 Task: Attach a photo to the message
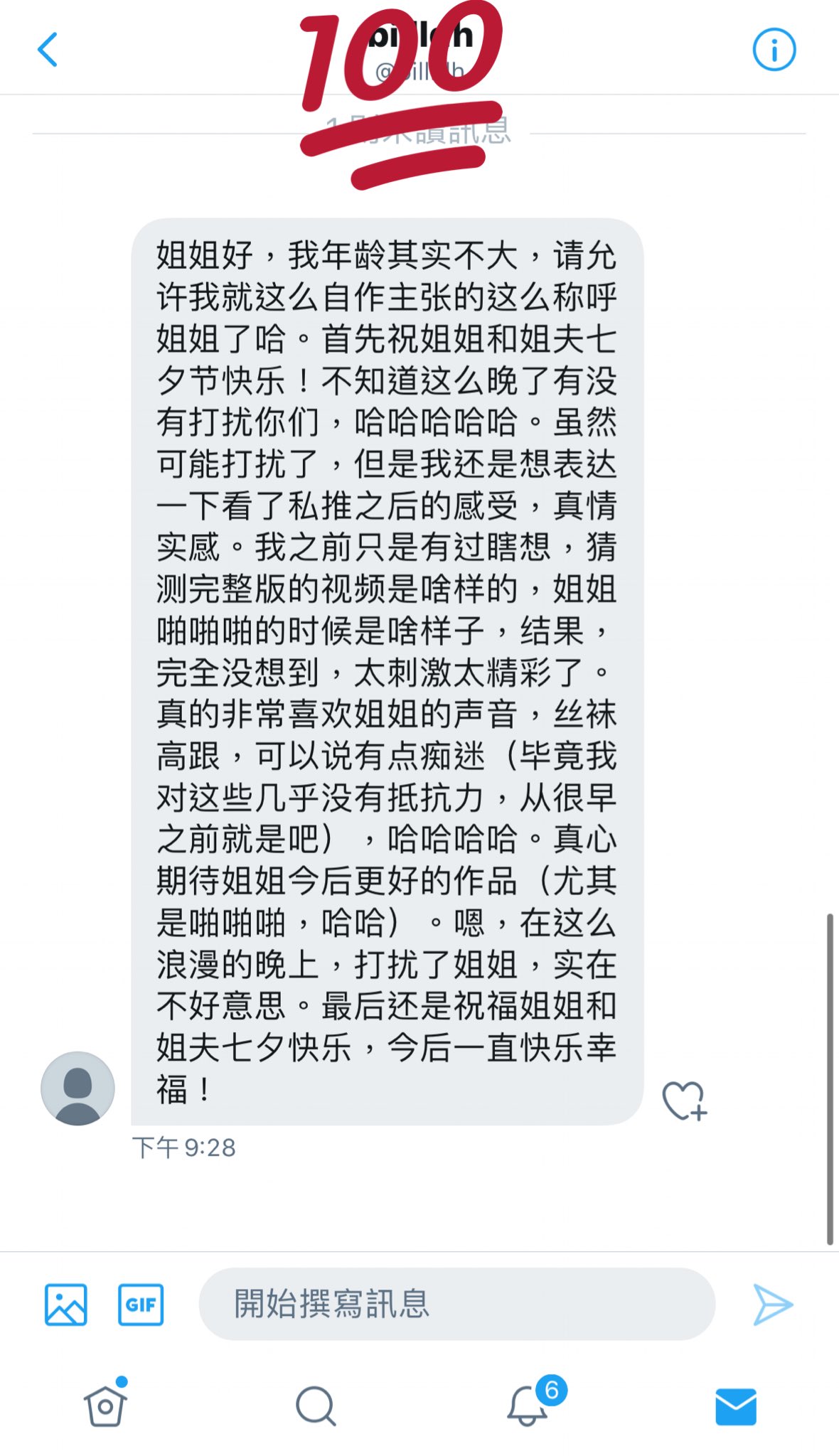tap(66, 1305)
